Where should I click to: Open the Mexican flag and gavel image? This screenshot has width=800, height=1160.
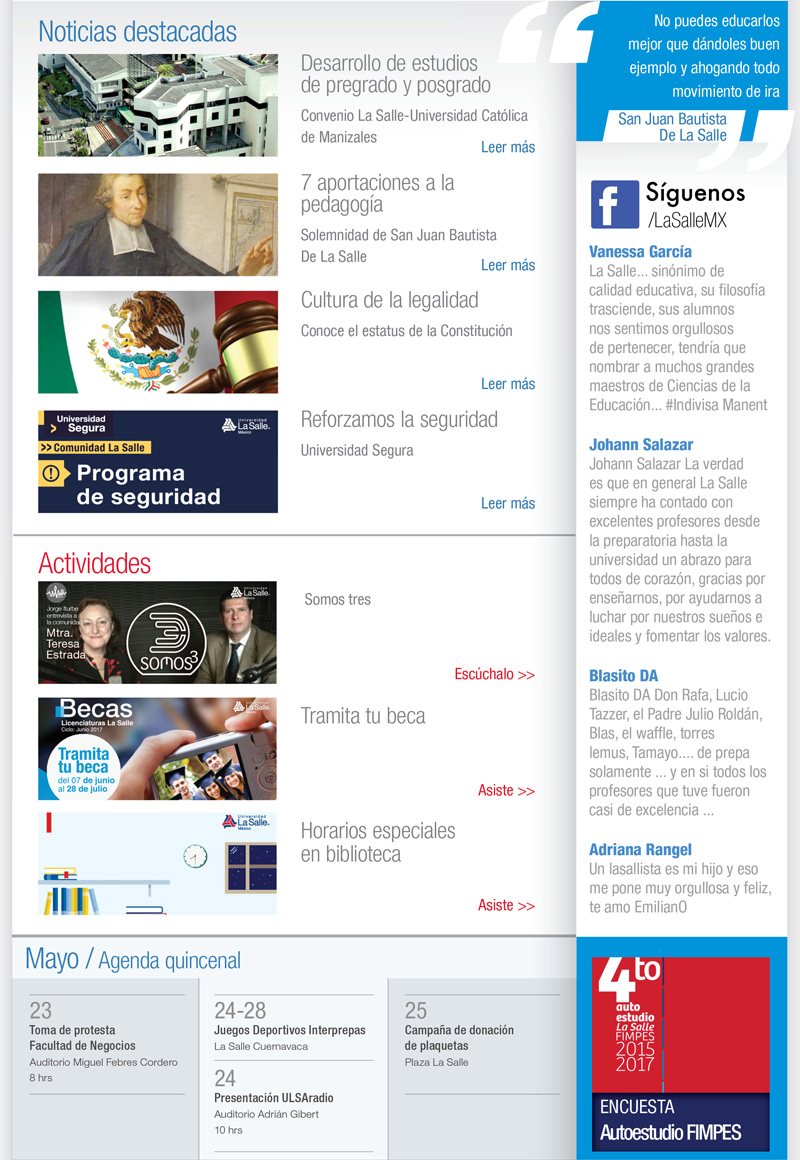(158, 342)
